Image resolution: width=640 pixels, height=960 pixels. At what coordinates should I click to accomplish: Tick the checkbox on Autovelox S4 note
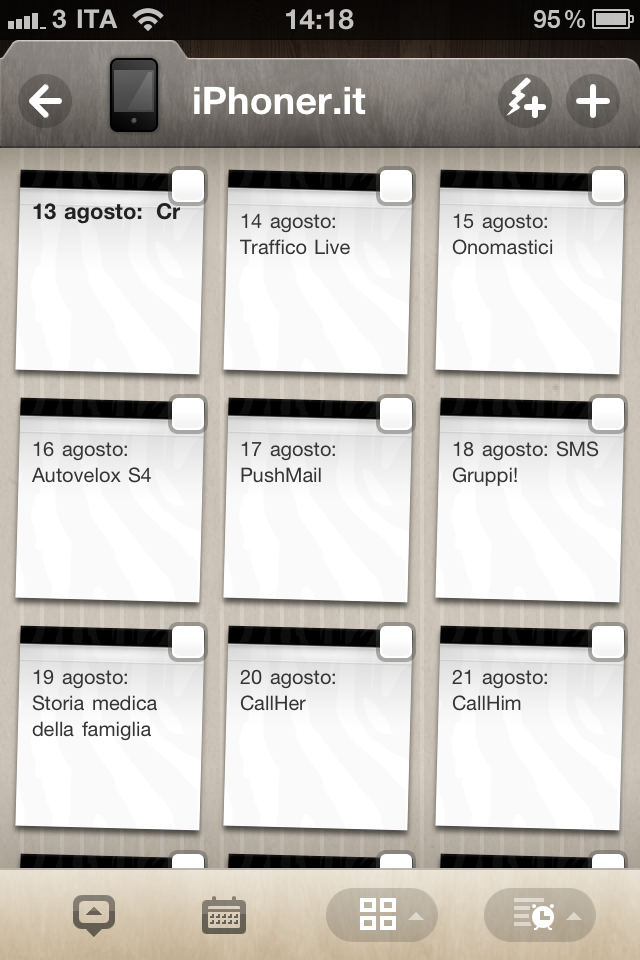[x=188, y=415]
